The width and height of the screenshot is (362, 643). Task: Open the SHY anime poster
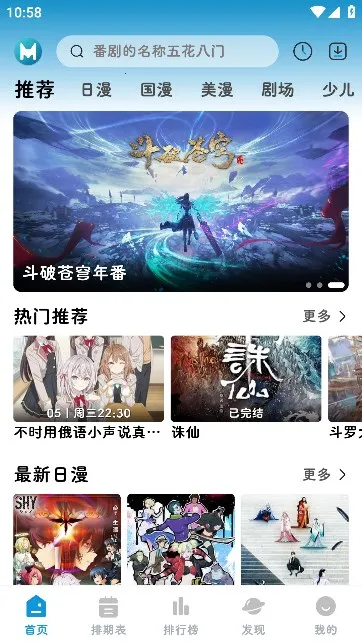point(67,539)
